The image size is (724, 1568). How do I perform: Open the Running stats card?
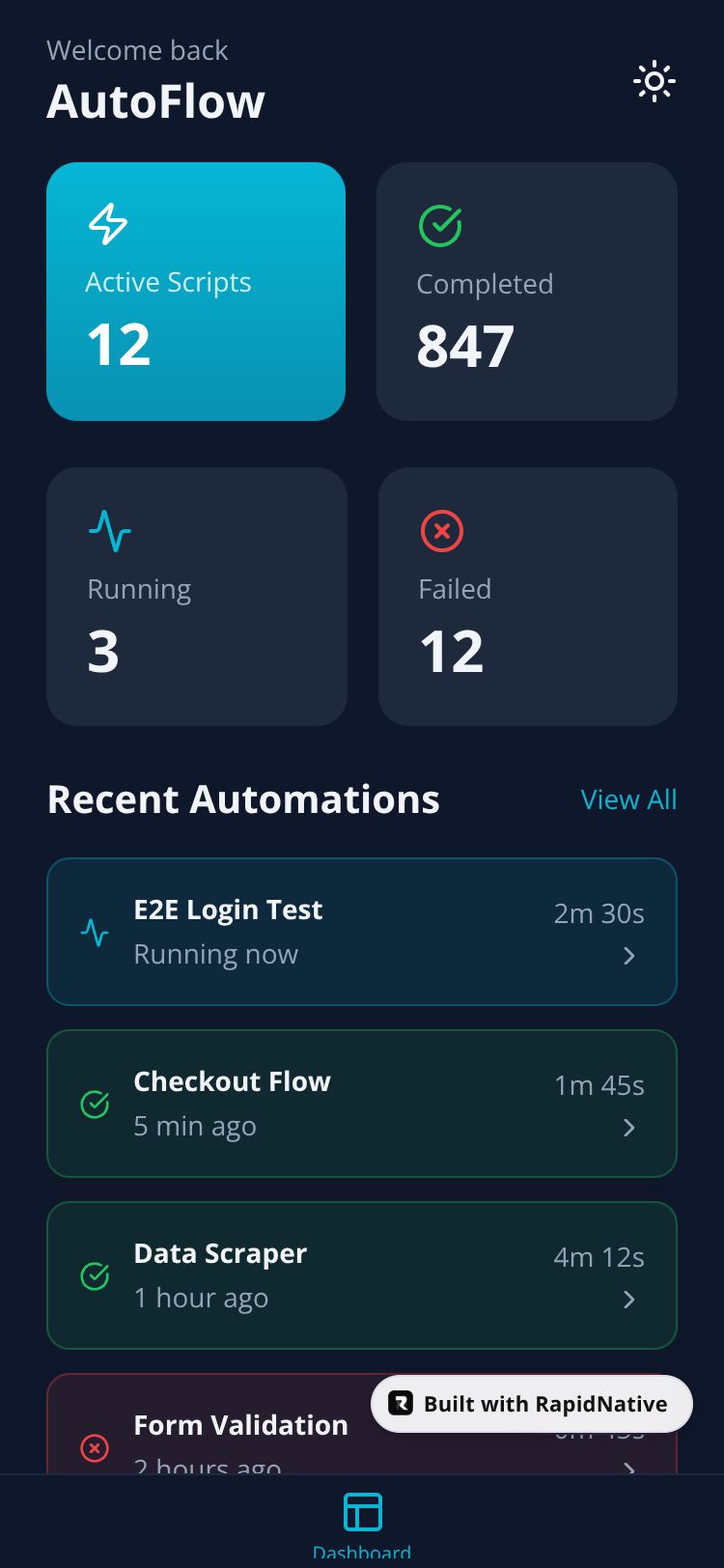pos(197,597)
